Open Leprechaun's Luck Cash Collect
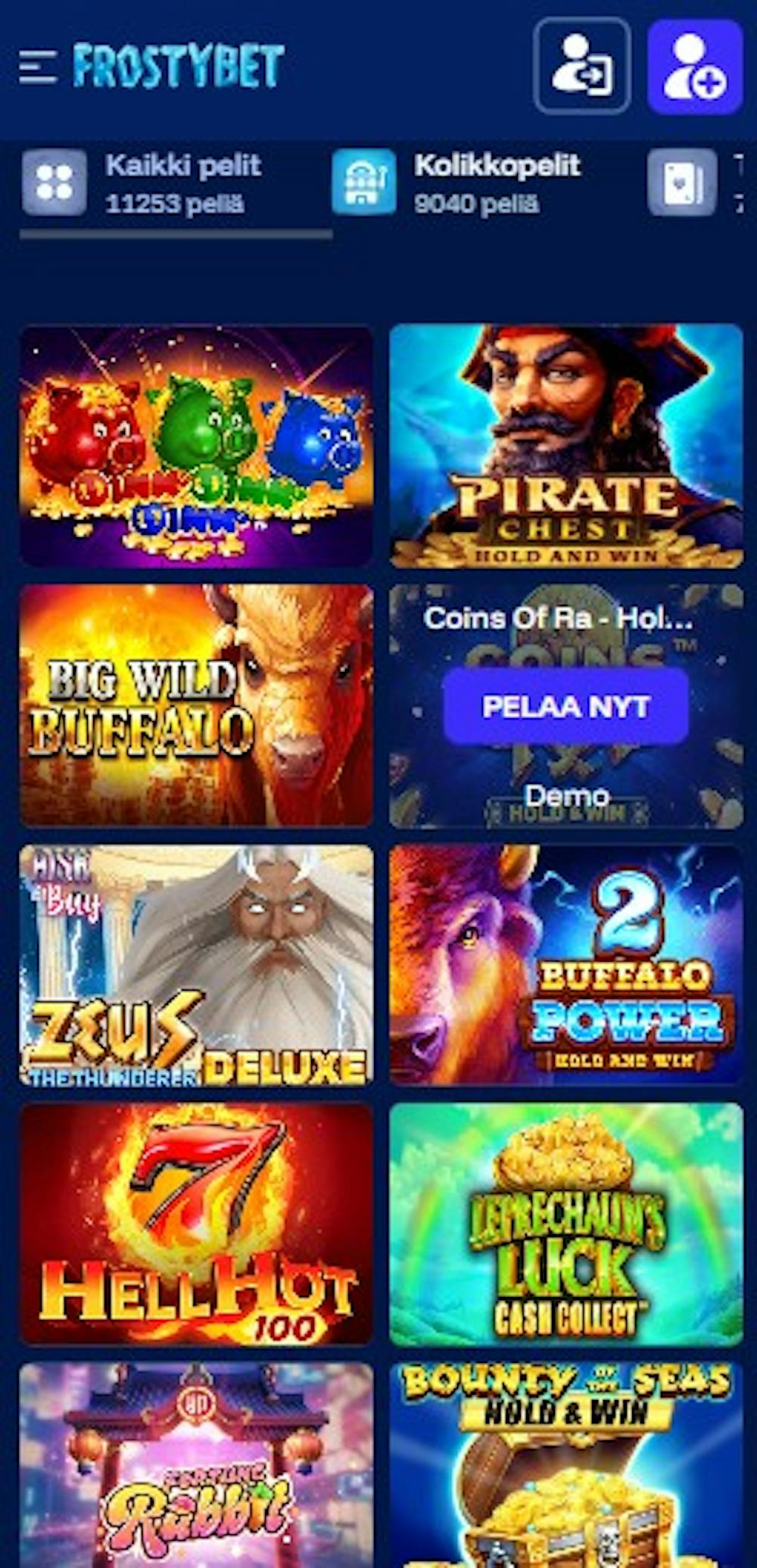 click(566, 1224)
